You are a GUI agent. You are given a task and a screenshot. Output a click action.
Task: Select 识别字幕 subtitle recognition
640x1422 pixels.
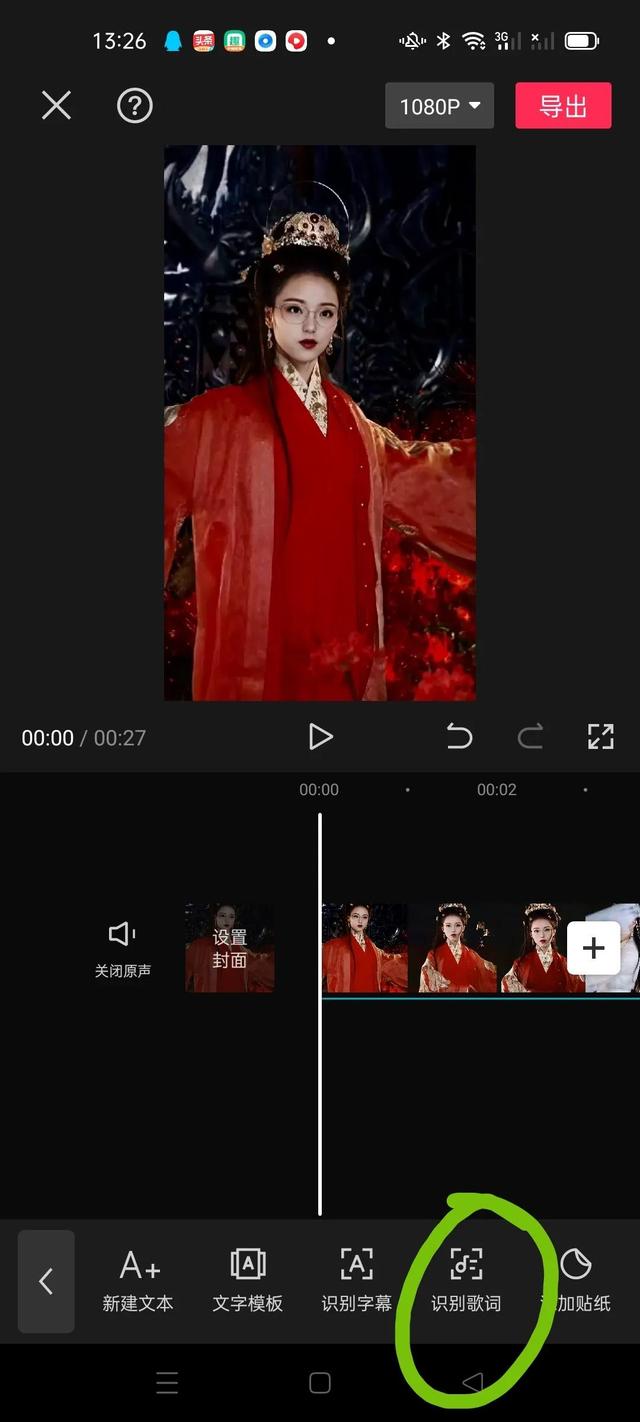pyautogui.click(x=356, y=1280)
